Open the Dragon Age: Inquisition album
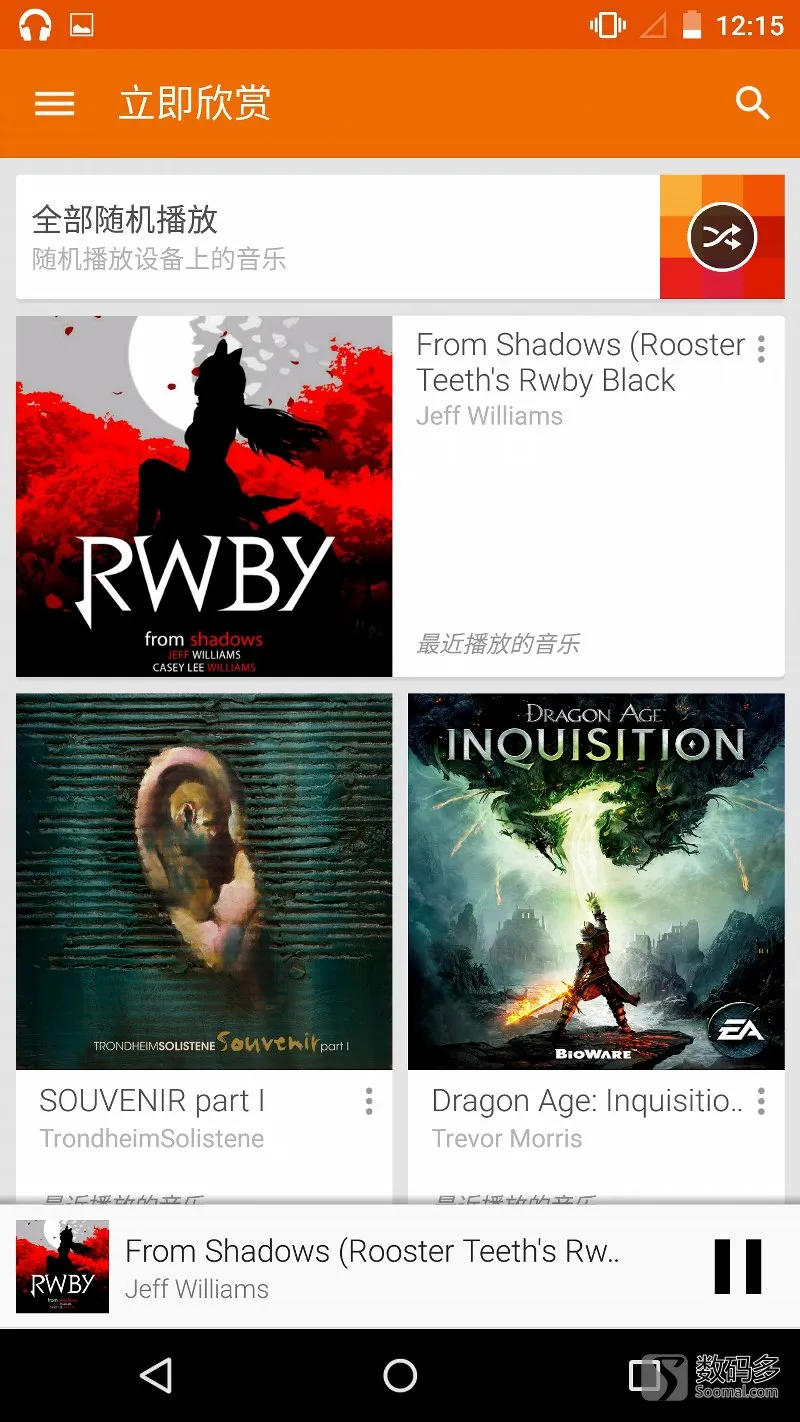The height and width of the screenshot is (1422, 800). 596,881
